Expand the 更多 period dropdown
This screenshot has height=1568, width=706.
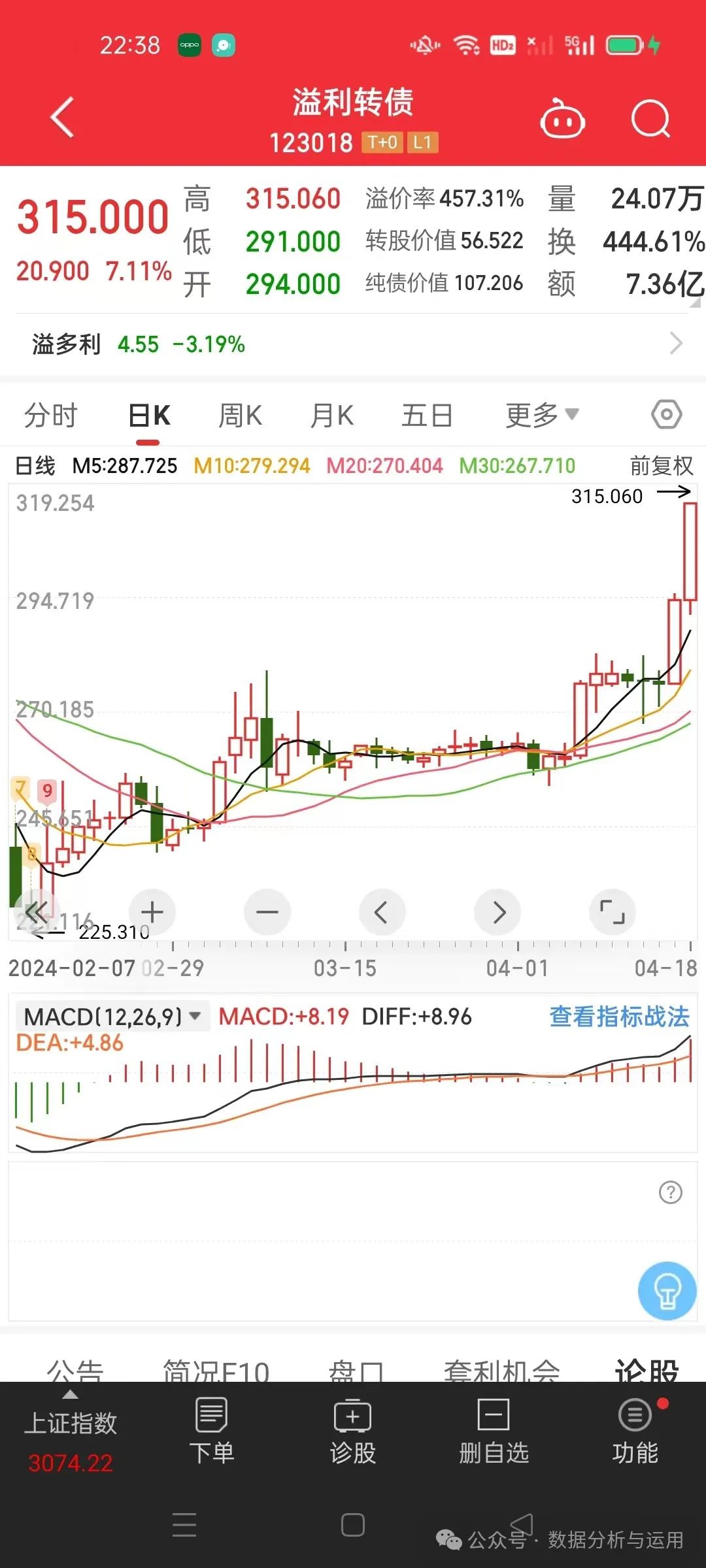click(x=542, y=416)
